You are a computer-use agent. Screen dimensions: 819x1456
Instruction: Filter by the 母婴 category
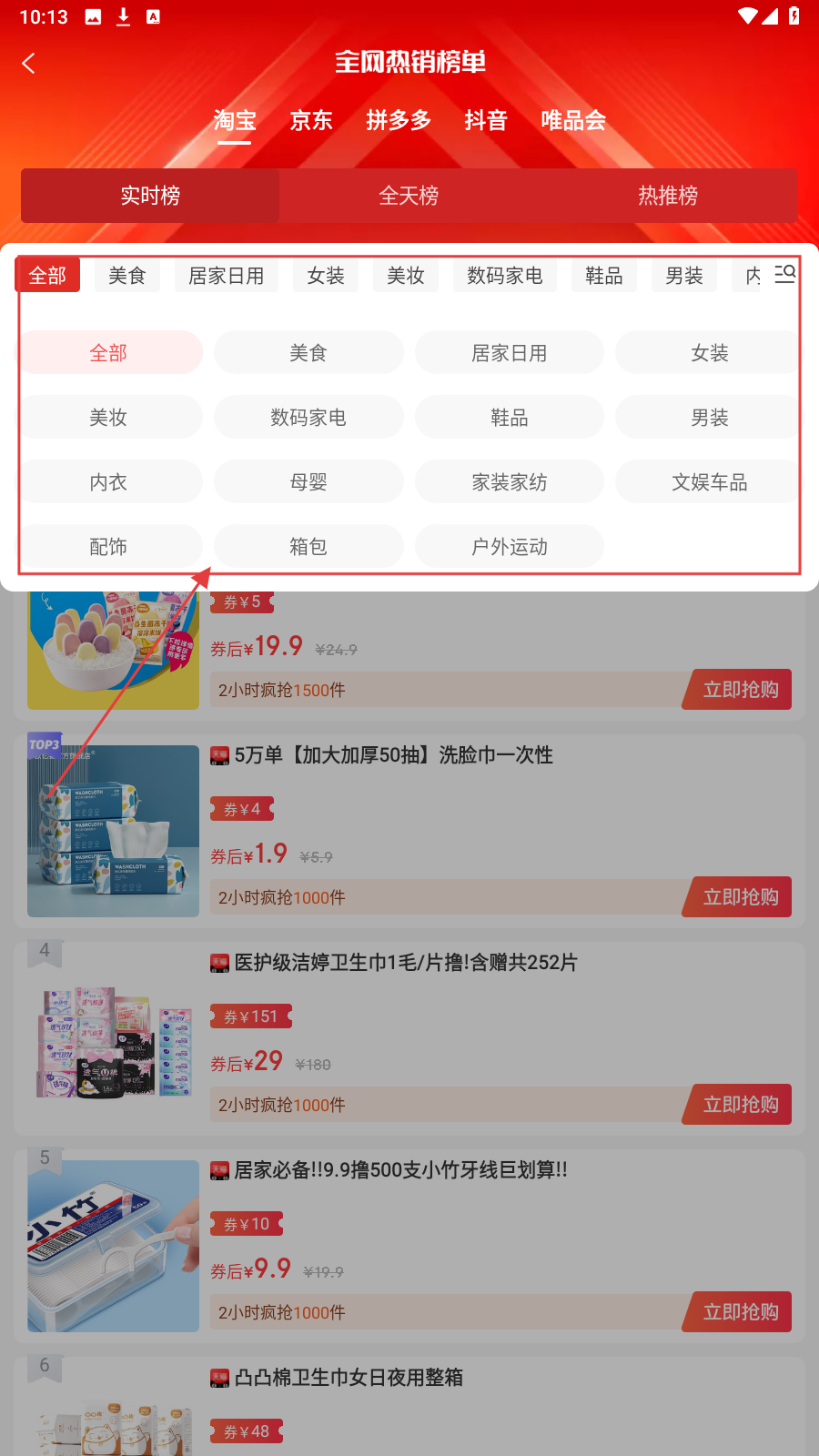click(308, 482)
